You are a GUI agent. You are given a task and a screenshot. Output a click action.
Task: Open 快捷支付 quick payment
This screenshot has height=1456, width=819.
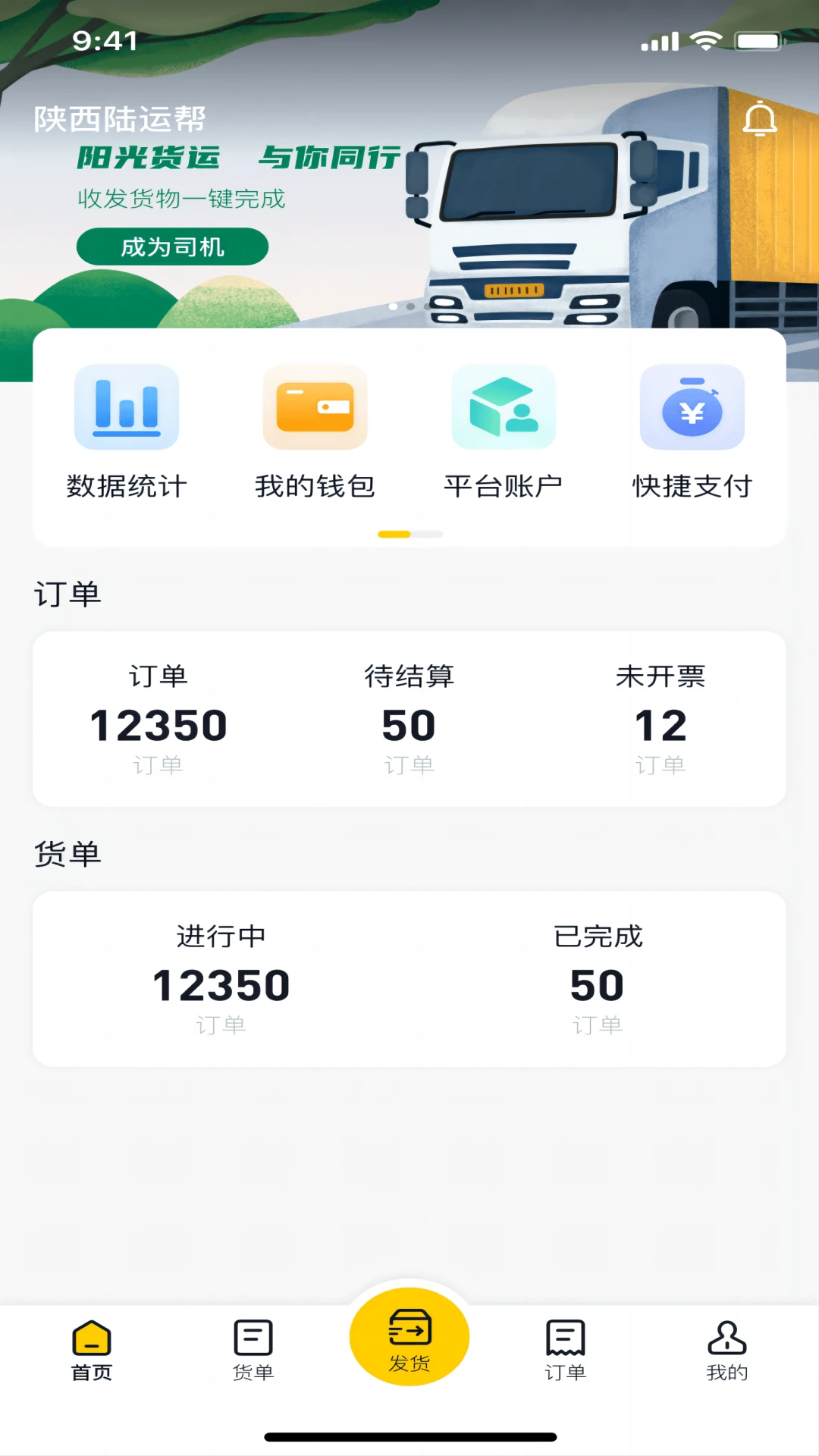(691, 407)
